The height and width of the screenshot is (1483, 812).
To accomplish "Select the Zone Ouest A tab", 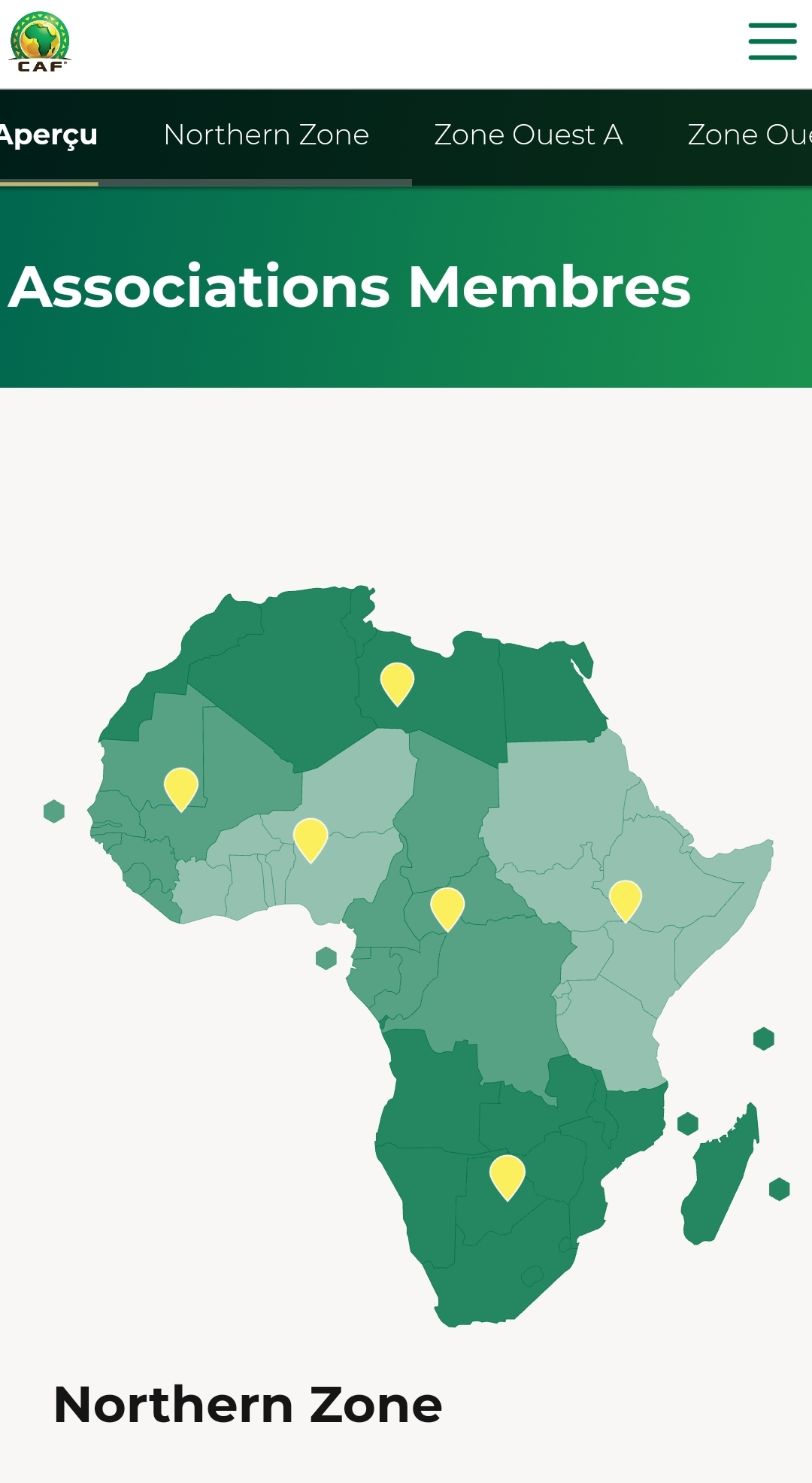I will (528, 135).
